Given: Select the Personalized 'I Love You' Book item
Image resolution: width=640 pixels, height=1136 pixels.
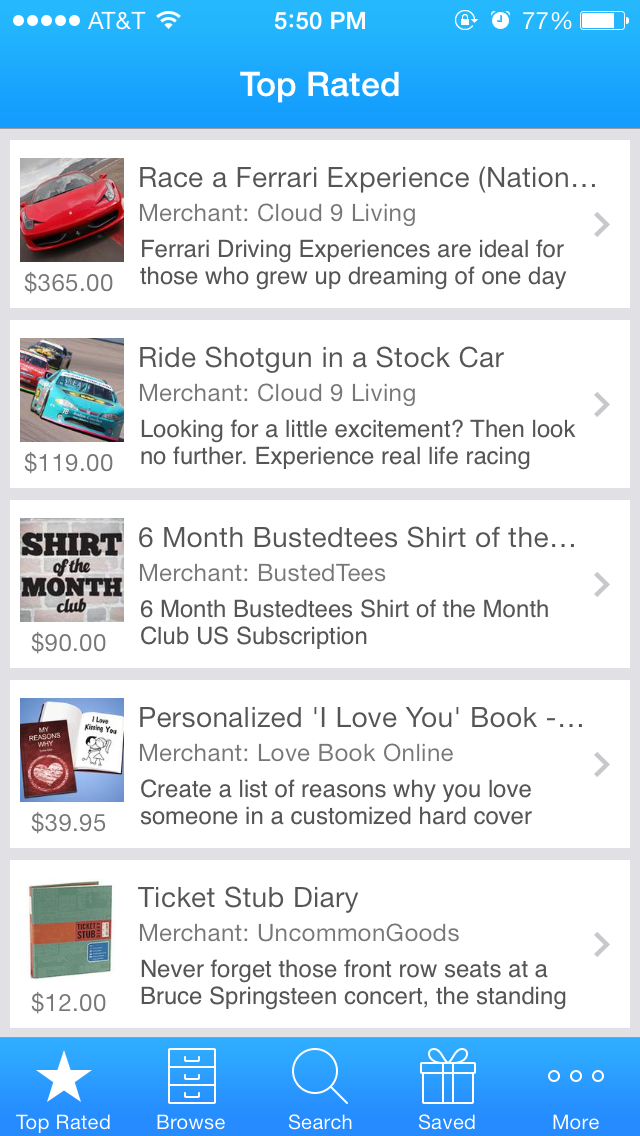Looking at the screenshot, I should pyautogui.click(x=320, y=764).
